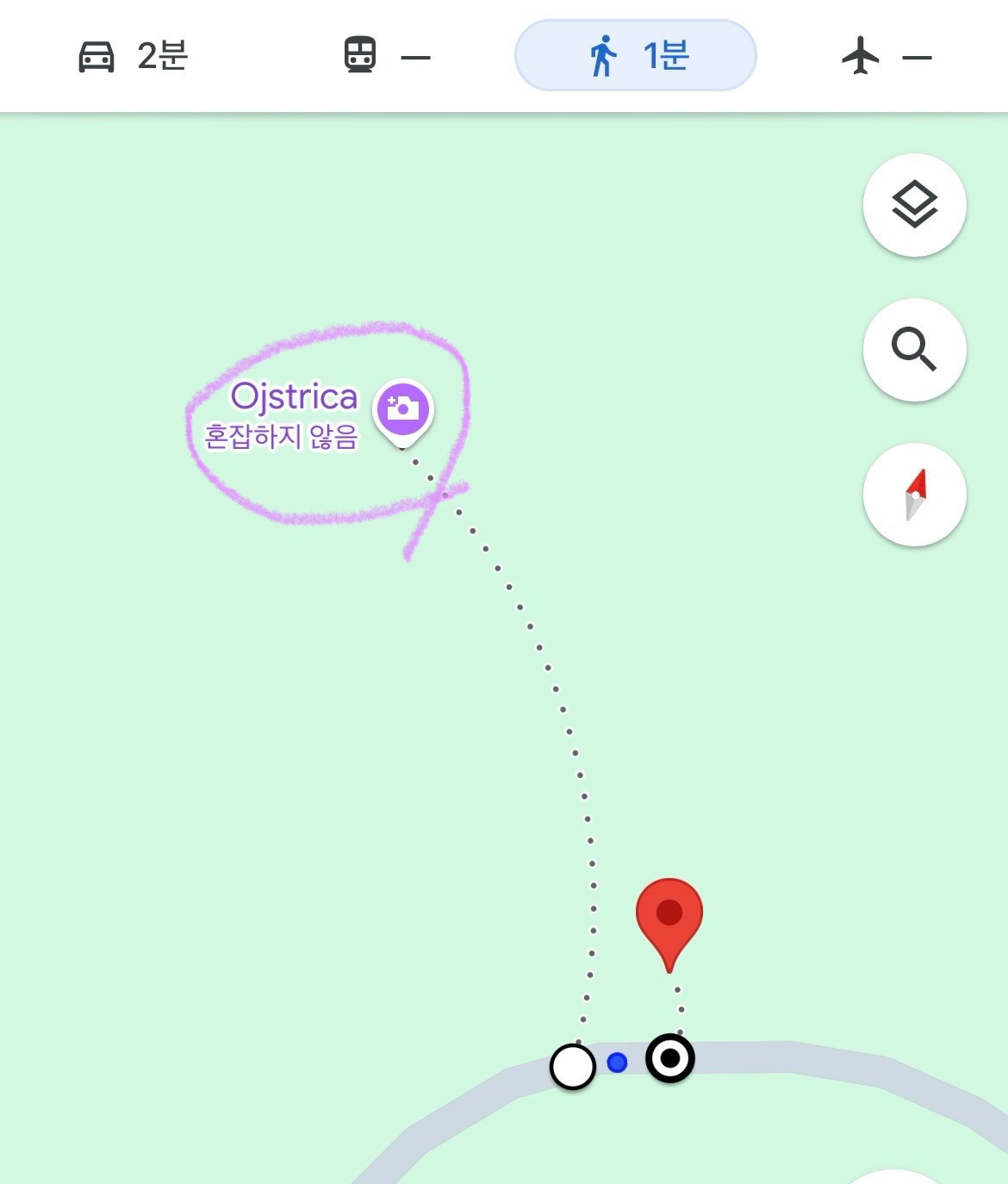Choose the walking mode, 1분
Screen dimensions: 1008x1184
[636, 56]
